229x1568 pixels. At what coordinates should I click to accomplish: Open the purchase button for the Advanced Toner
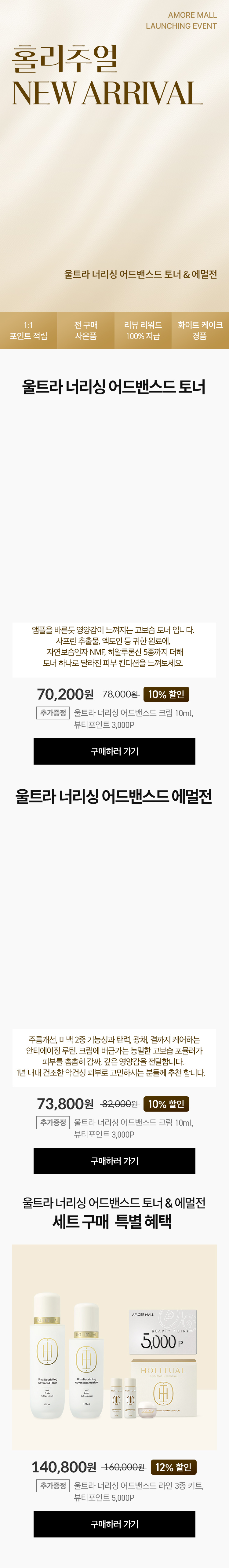114,751
